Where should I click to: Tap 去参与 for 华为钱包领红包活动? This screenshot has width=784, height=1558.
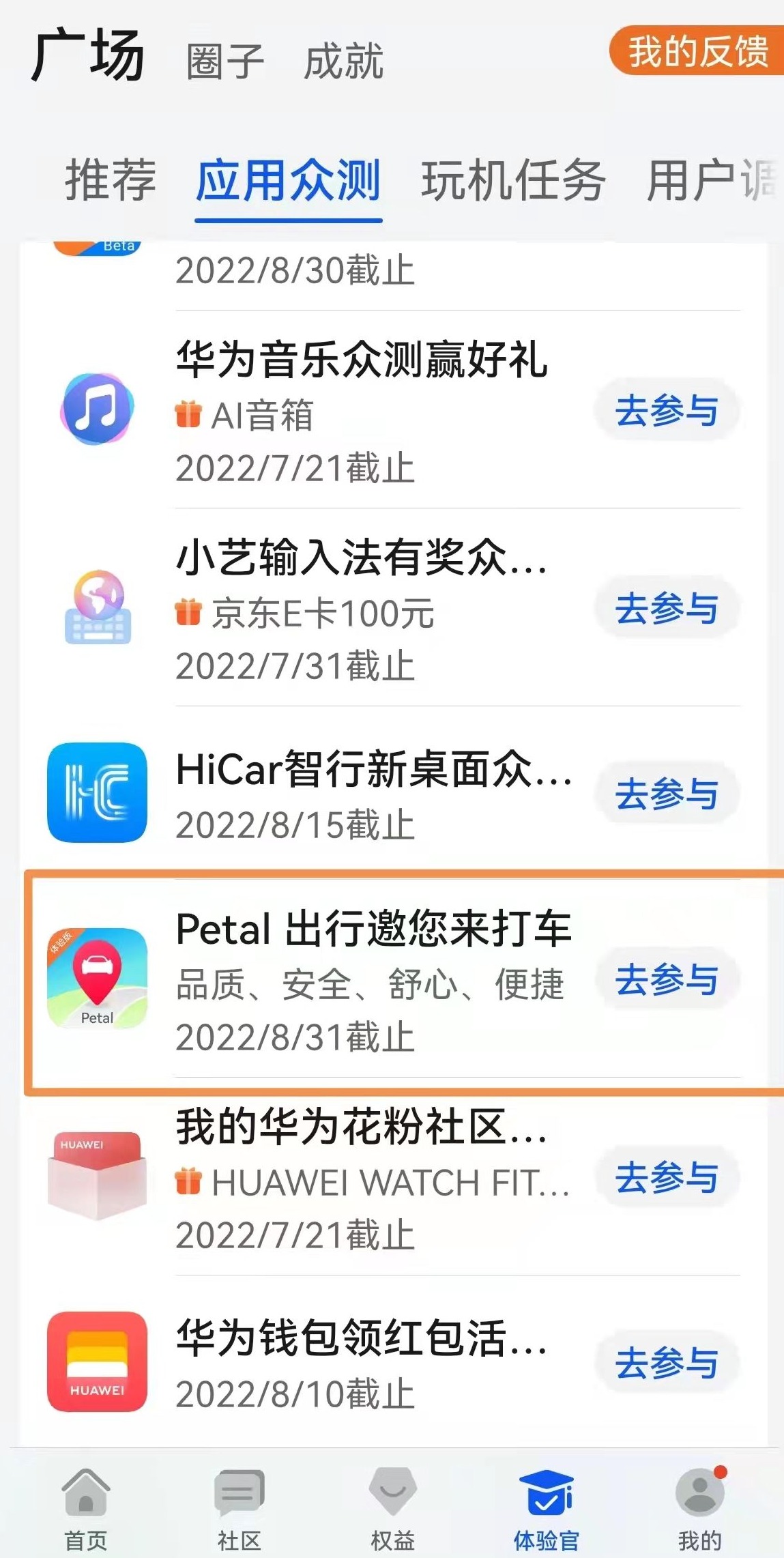(x=667, y=1363)
